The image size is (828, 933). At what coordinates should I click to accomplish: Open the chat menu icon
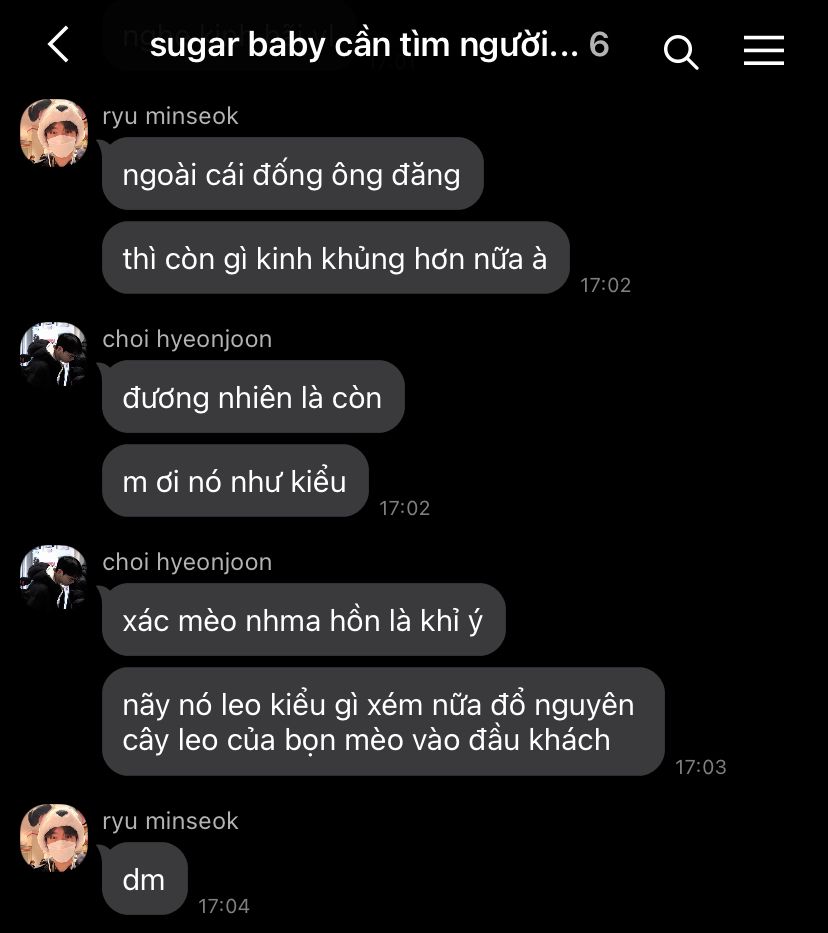(x=763, y=50)
